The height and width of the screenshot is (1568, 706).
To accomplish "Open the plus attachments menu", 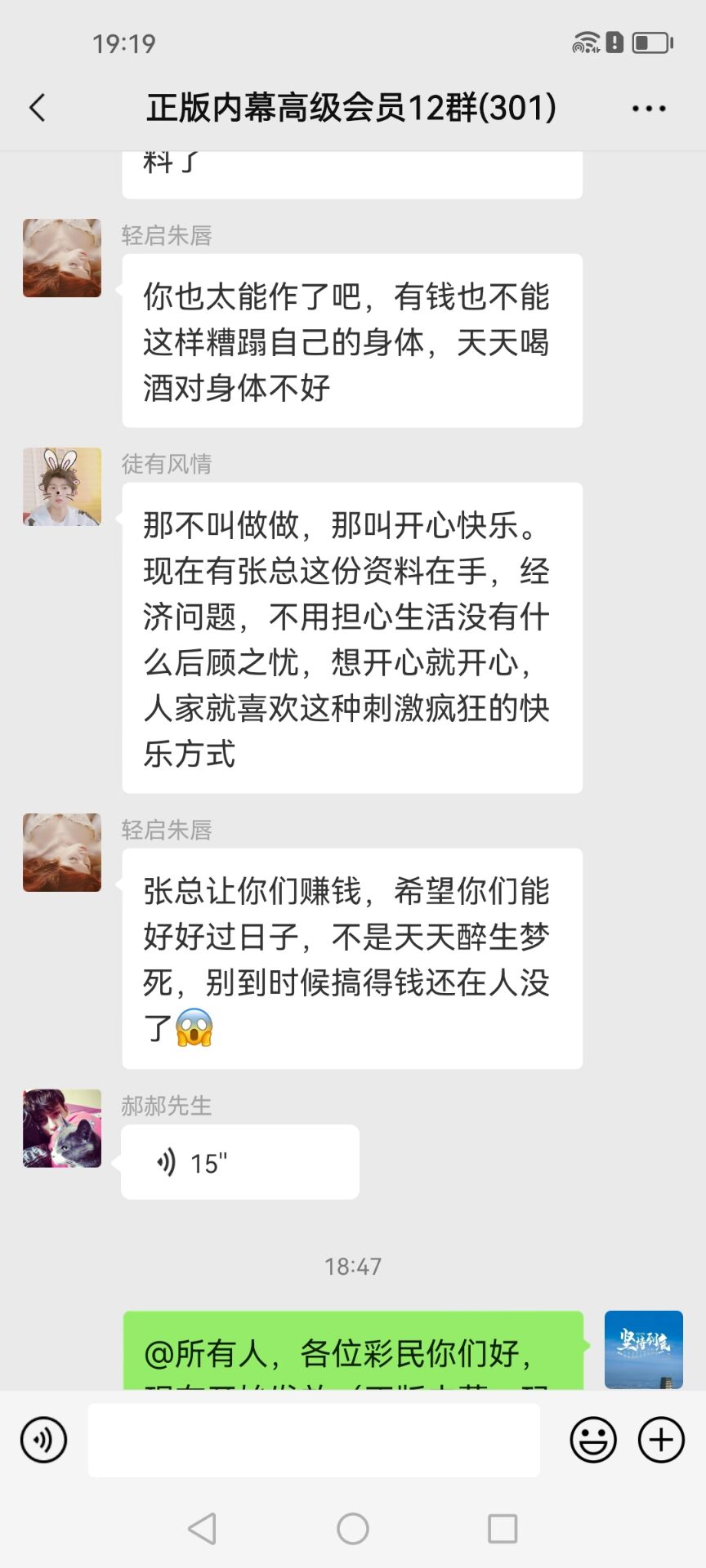I will 661,1440.
